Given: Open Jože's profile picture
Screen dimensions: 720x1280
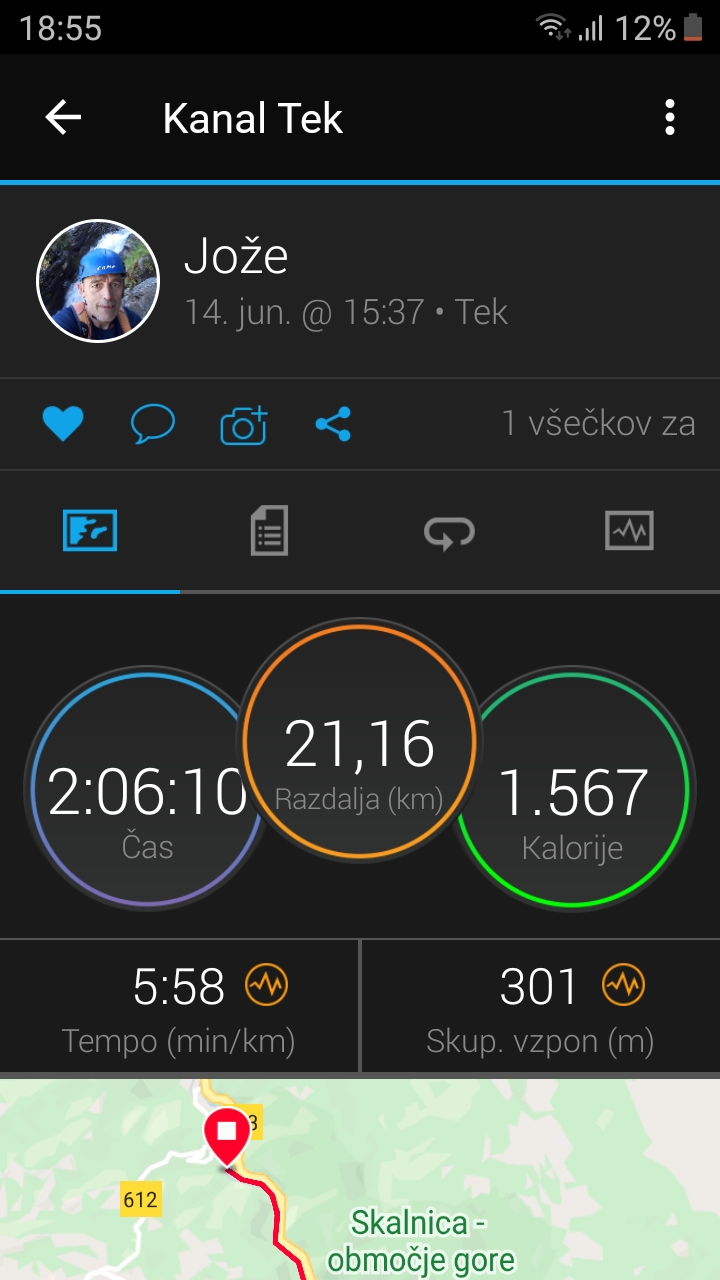Looking at the screenshot, I should tap(98, 281).
